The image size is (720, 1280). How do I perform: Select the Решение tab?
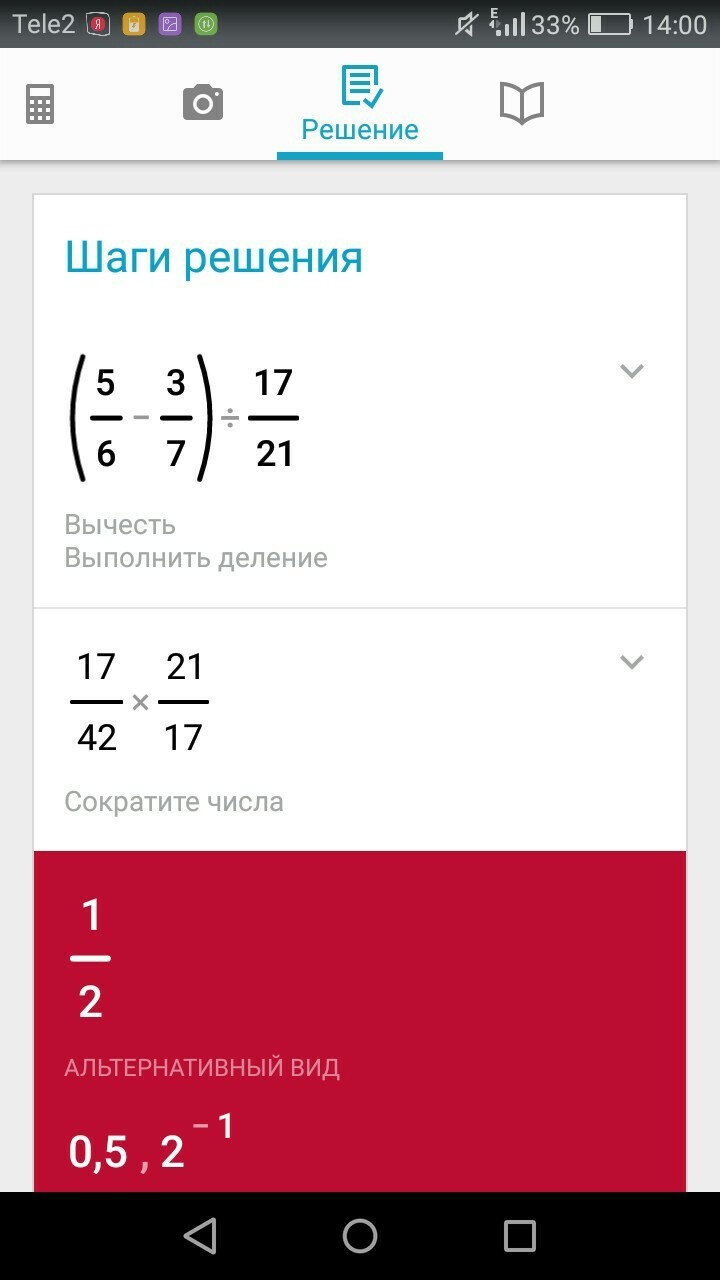coord(360,105)
